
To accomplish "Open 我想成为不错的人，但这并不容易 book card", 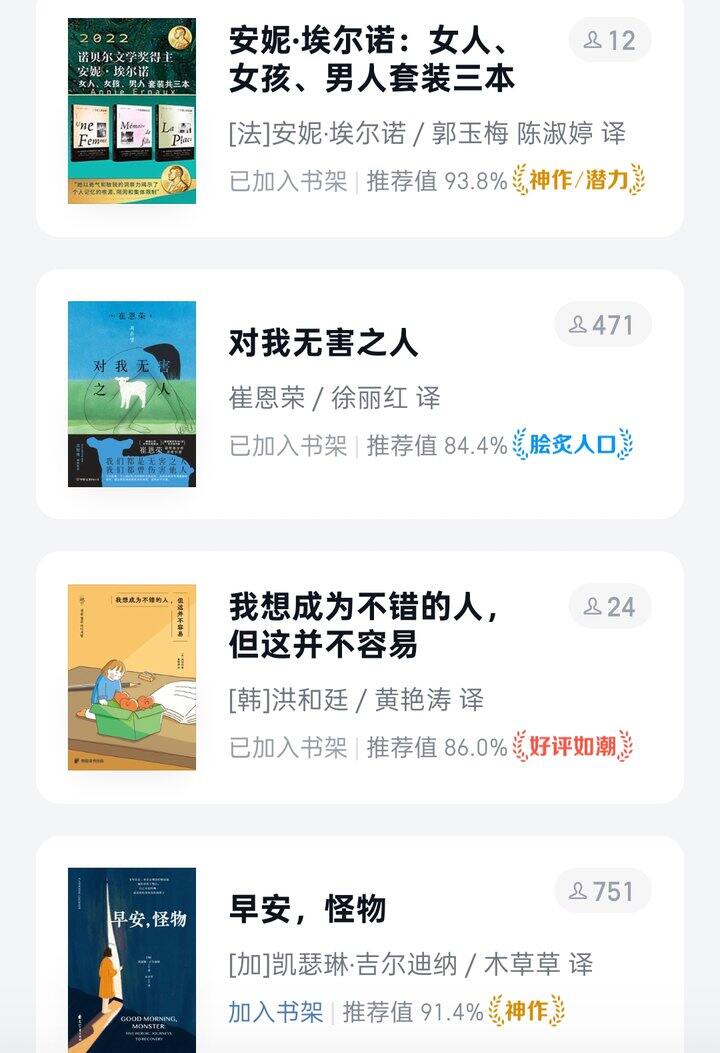I will click(x=364, y=626).
